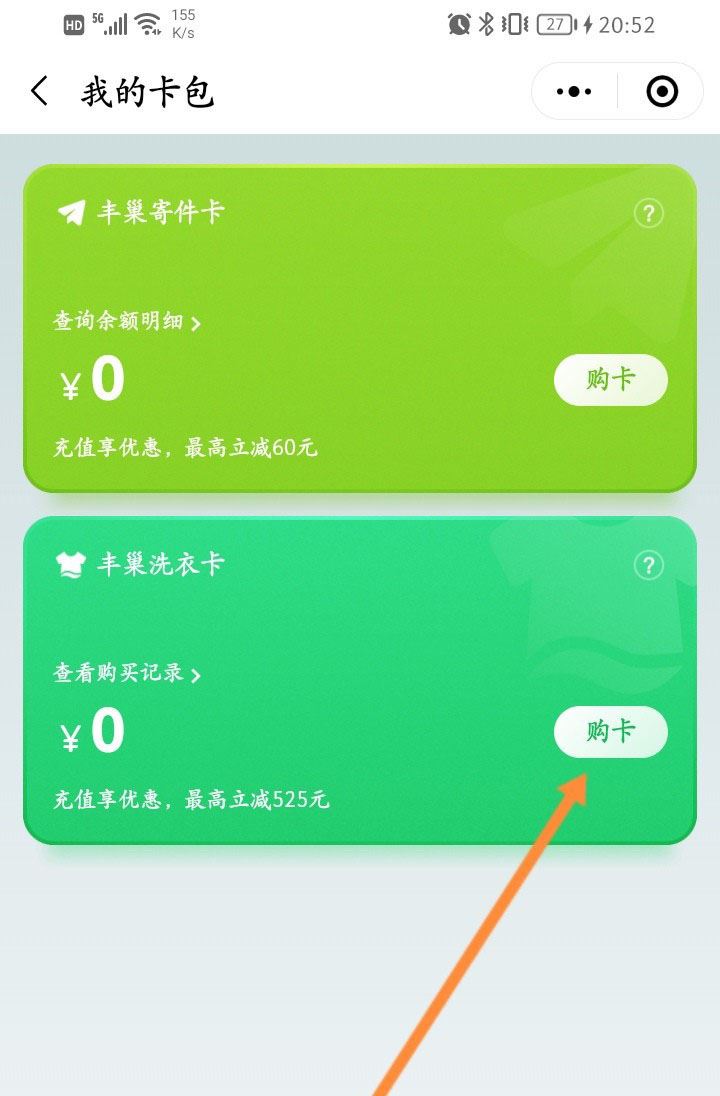
Task: Open help for 丰巢寄件卡
Action: (649, 213)
